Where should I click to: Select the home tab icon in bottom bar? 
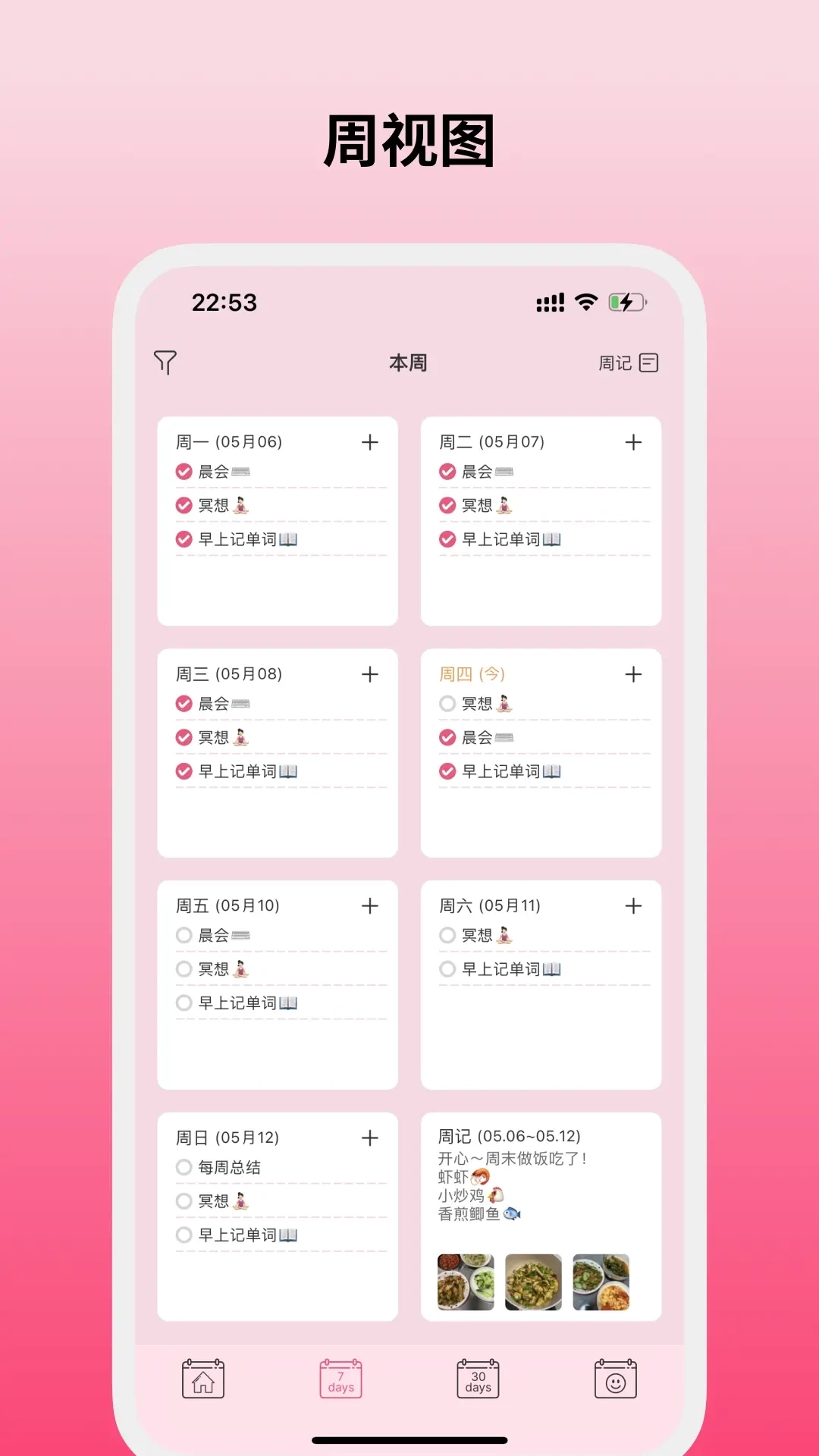coord(202,1380)
